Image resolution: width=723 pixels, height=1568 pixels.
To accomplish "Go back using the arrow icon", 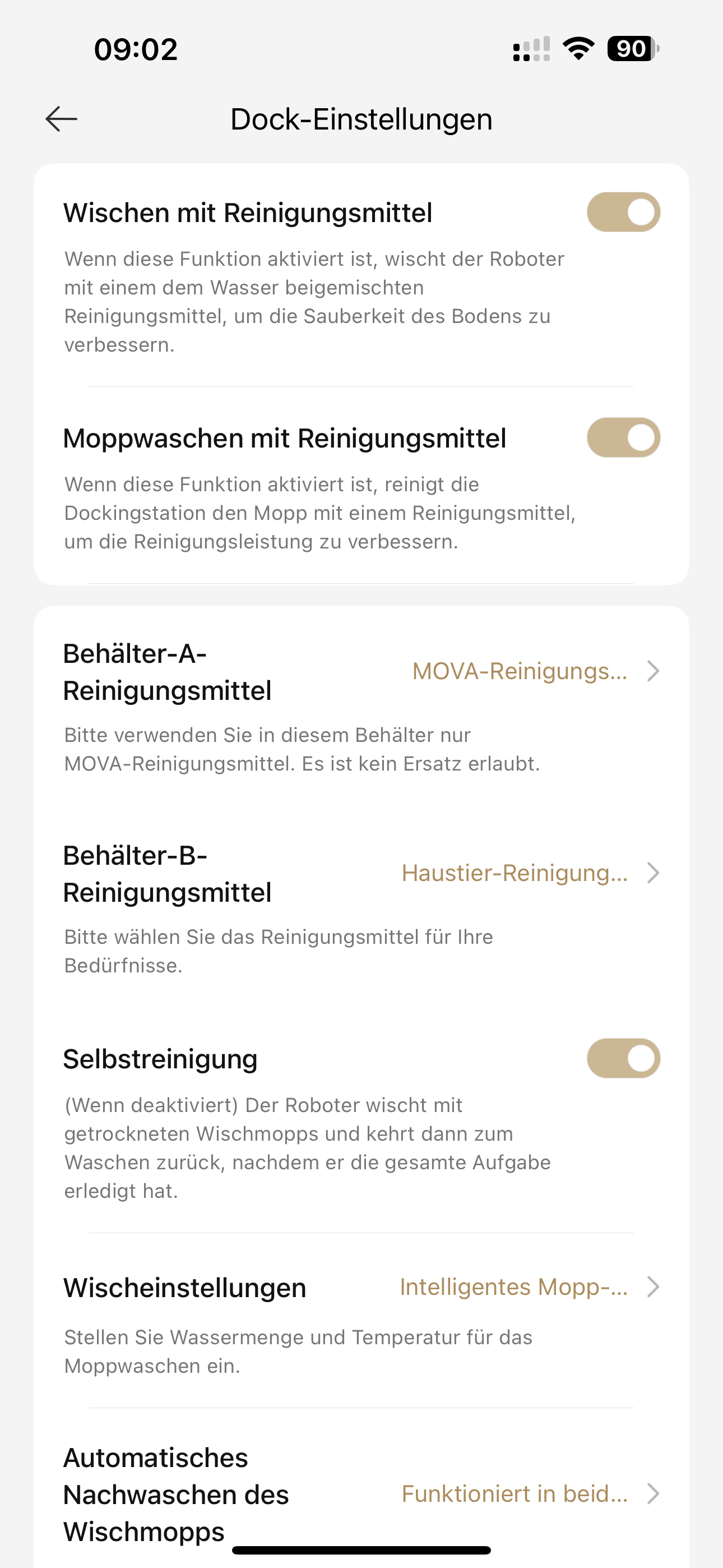I will point(62,119).
